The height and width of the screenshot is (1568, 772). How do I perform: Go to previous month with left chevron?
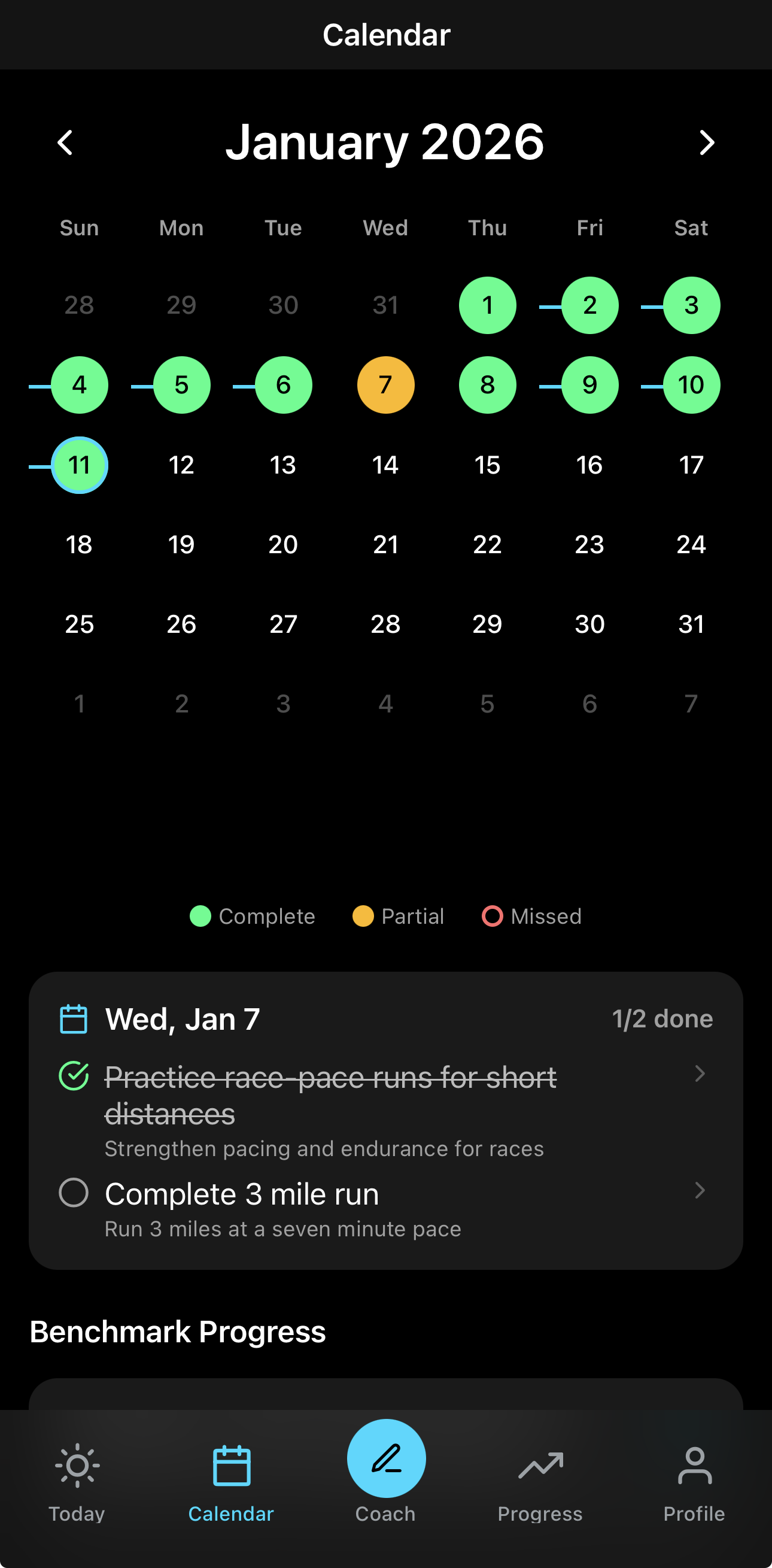[x=66, y=142]
